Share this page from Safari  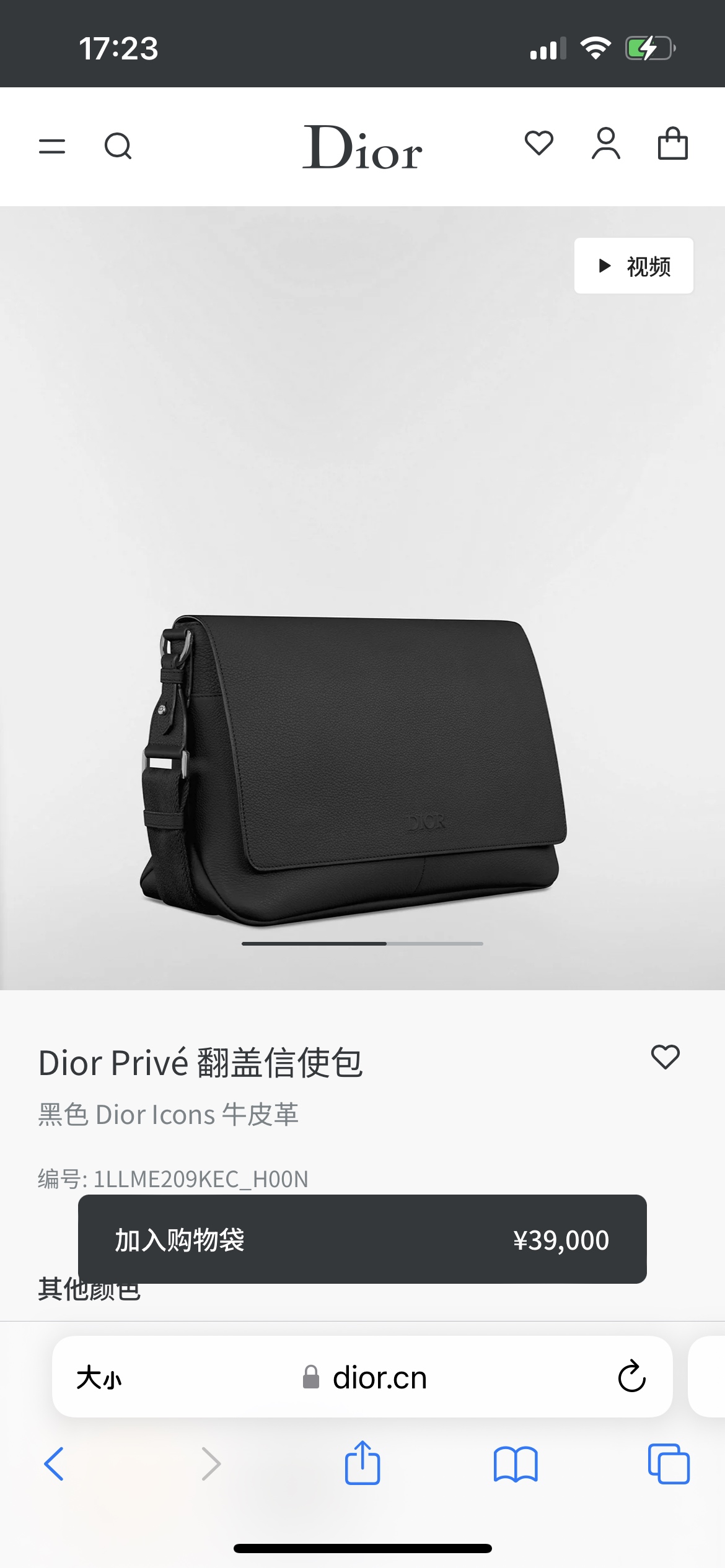362,1463
